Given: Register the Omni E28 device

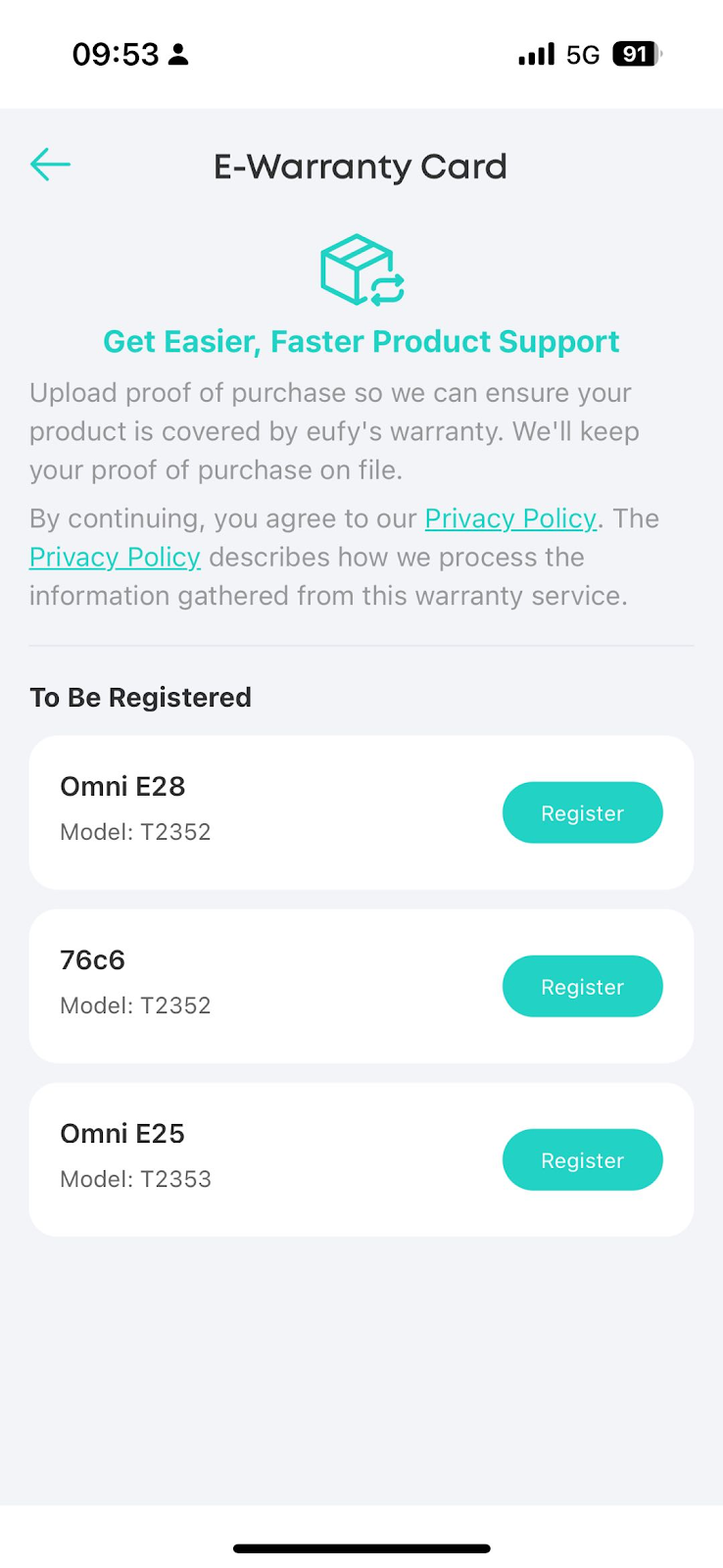Looking at the screenshot, I should pos(582,812).
